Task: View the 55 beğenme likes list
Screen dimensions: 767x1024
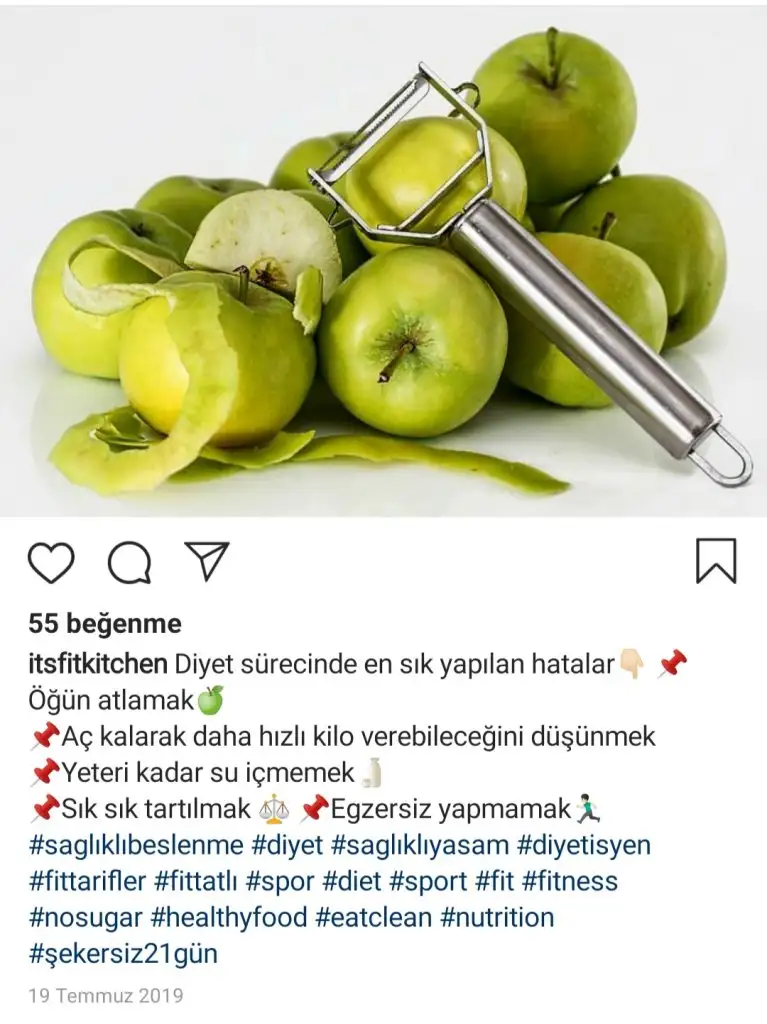Action: coord(105,624)
